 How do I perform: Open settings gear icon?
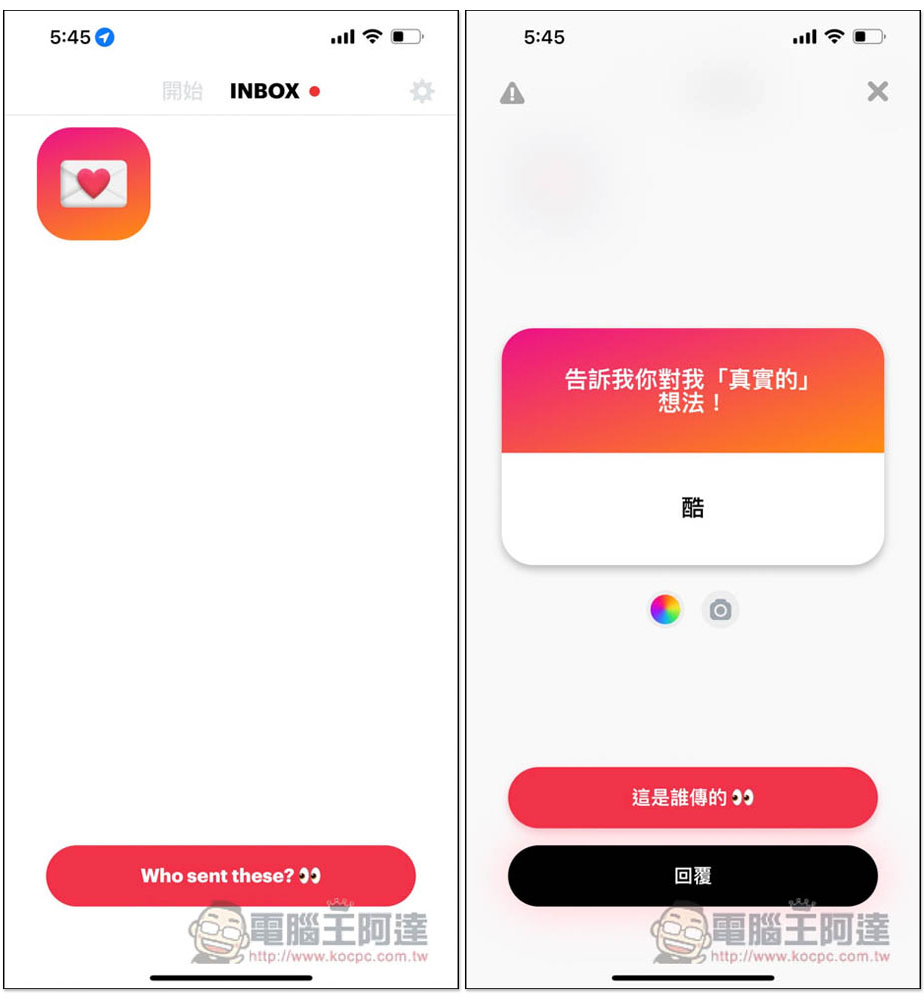point(422,92)
